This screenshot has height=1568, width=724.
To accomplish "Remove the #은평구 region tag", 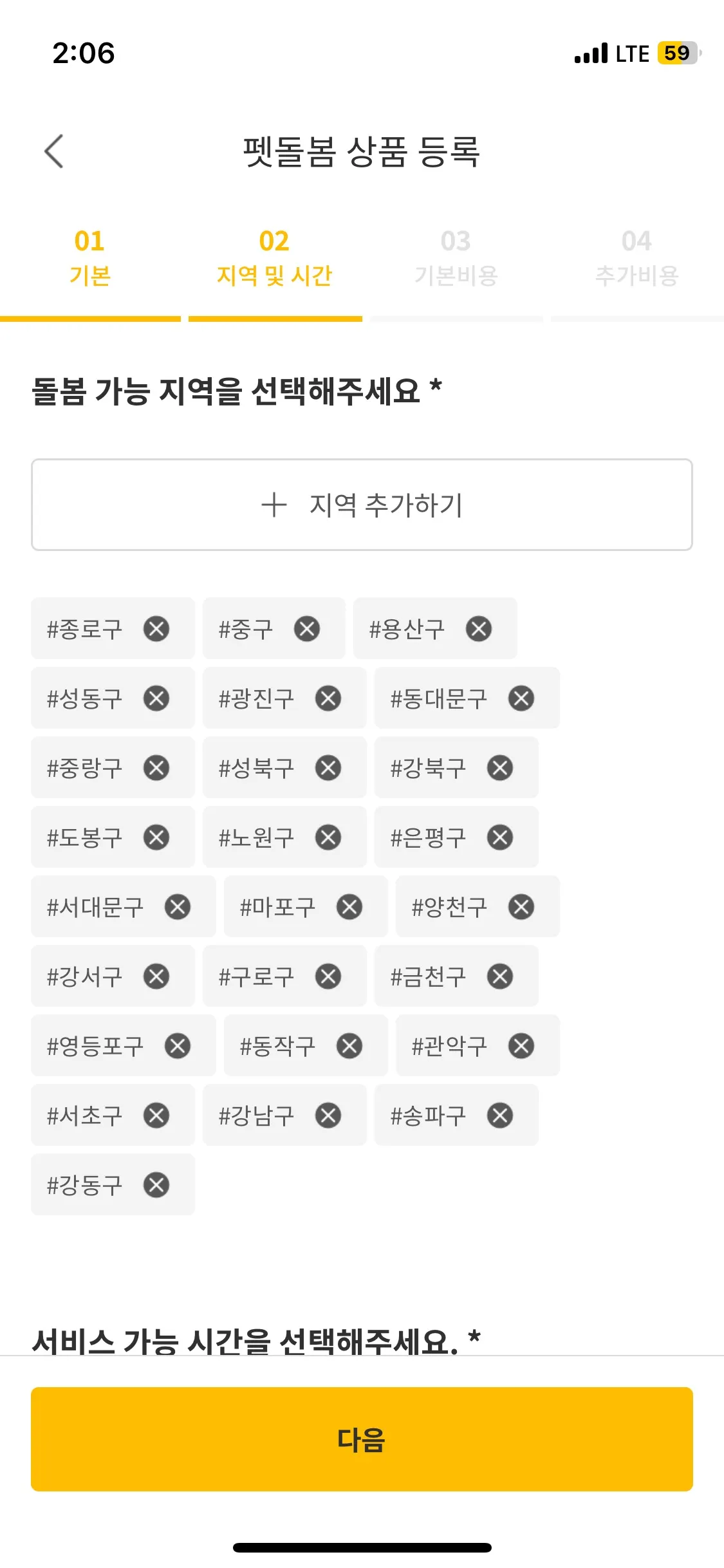I will coord(500,837).
